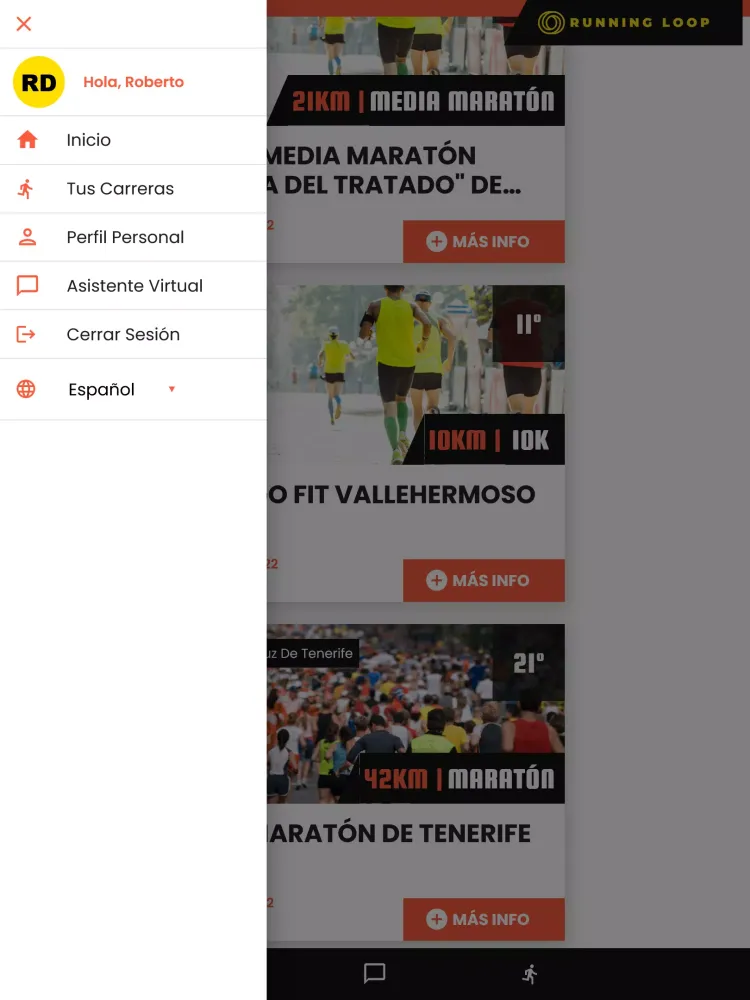Open Perfil Personal
Screen dimensions: 750x1000
tap(125, 237)
